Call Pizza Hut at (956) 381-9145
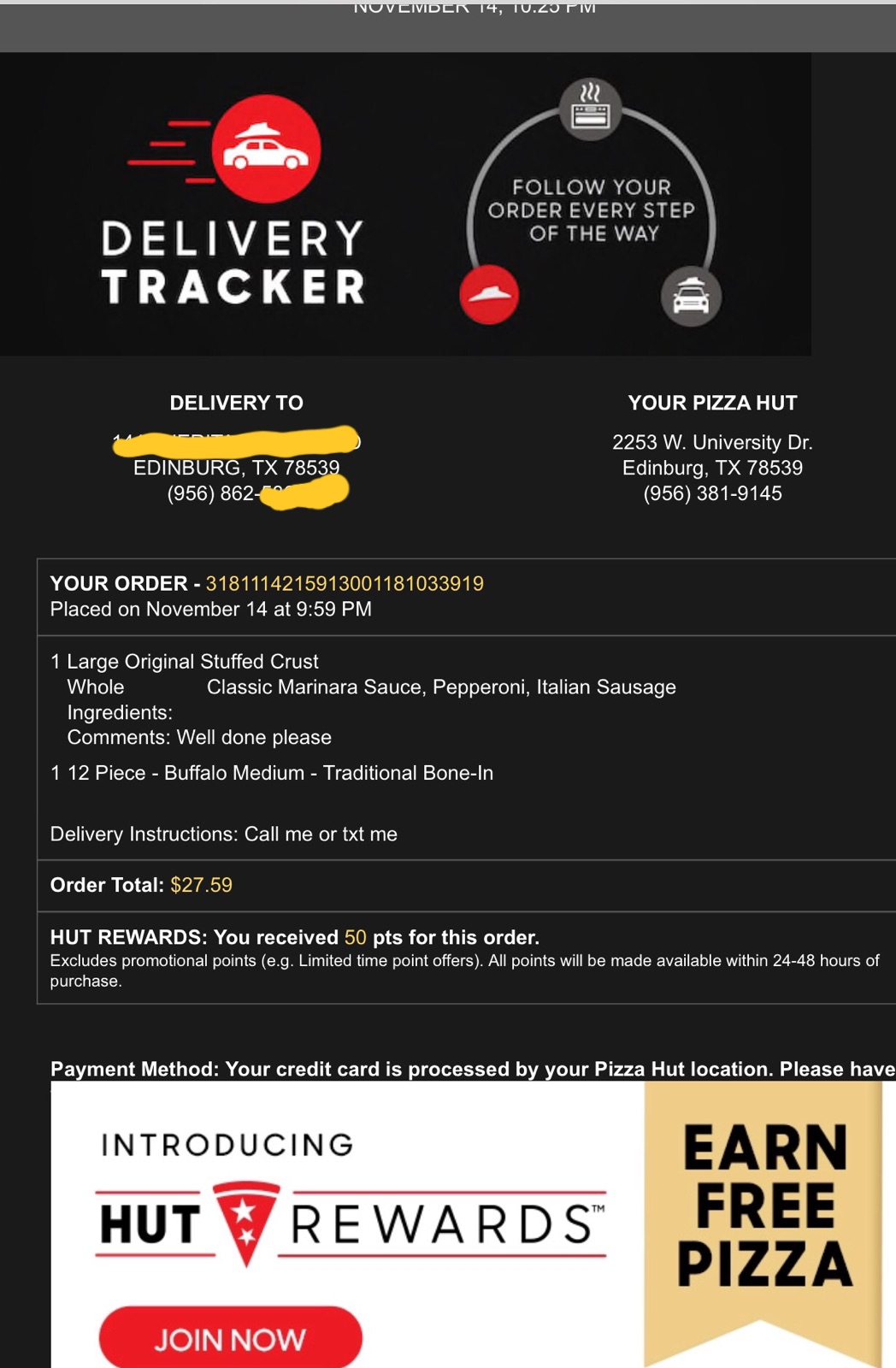This screenshot has width=896, height=1368. tap(712, 493)
